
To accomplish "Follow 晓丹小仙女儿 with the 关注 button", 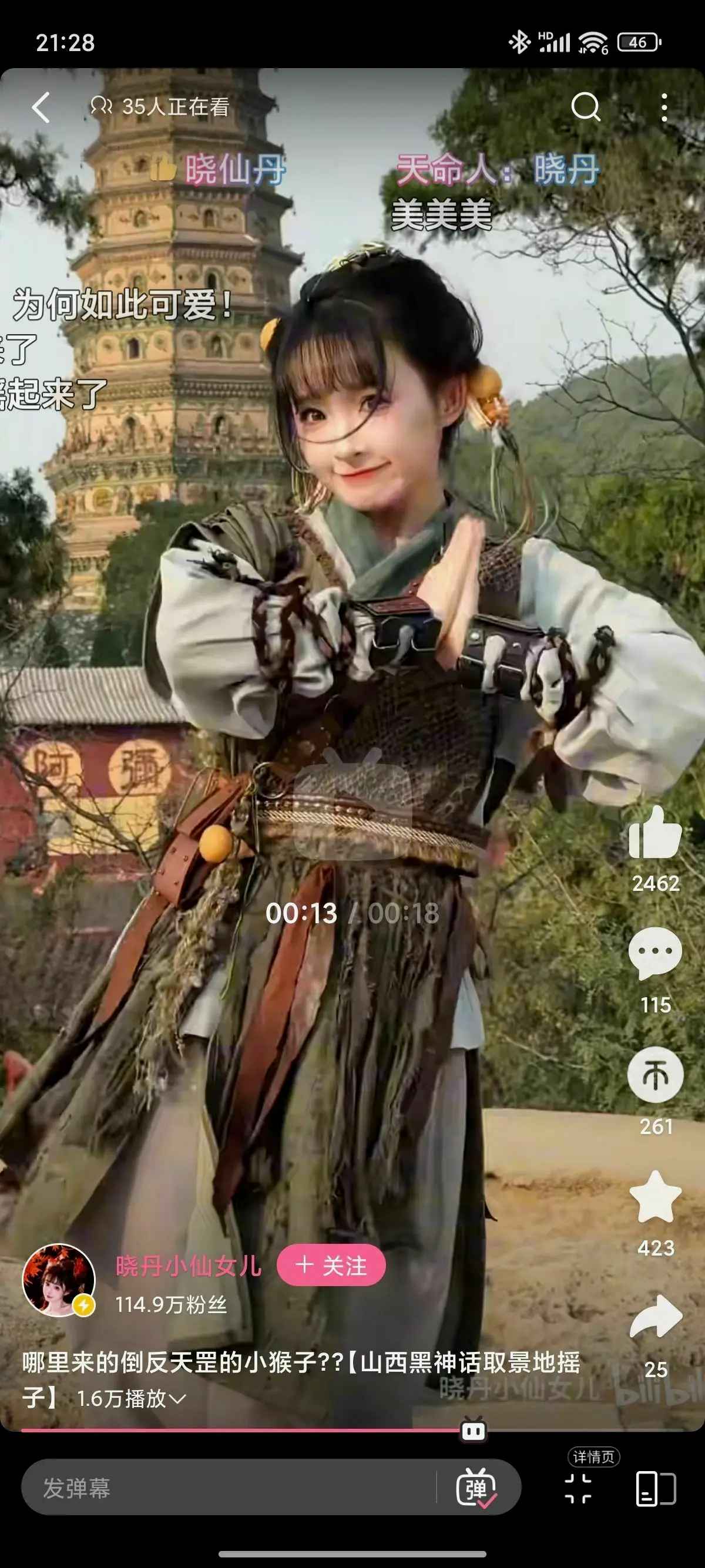I will [x=331, y=1266].
